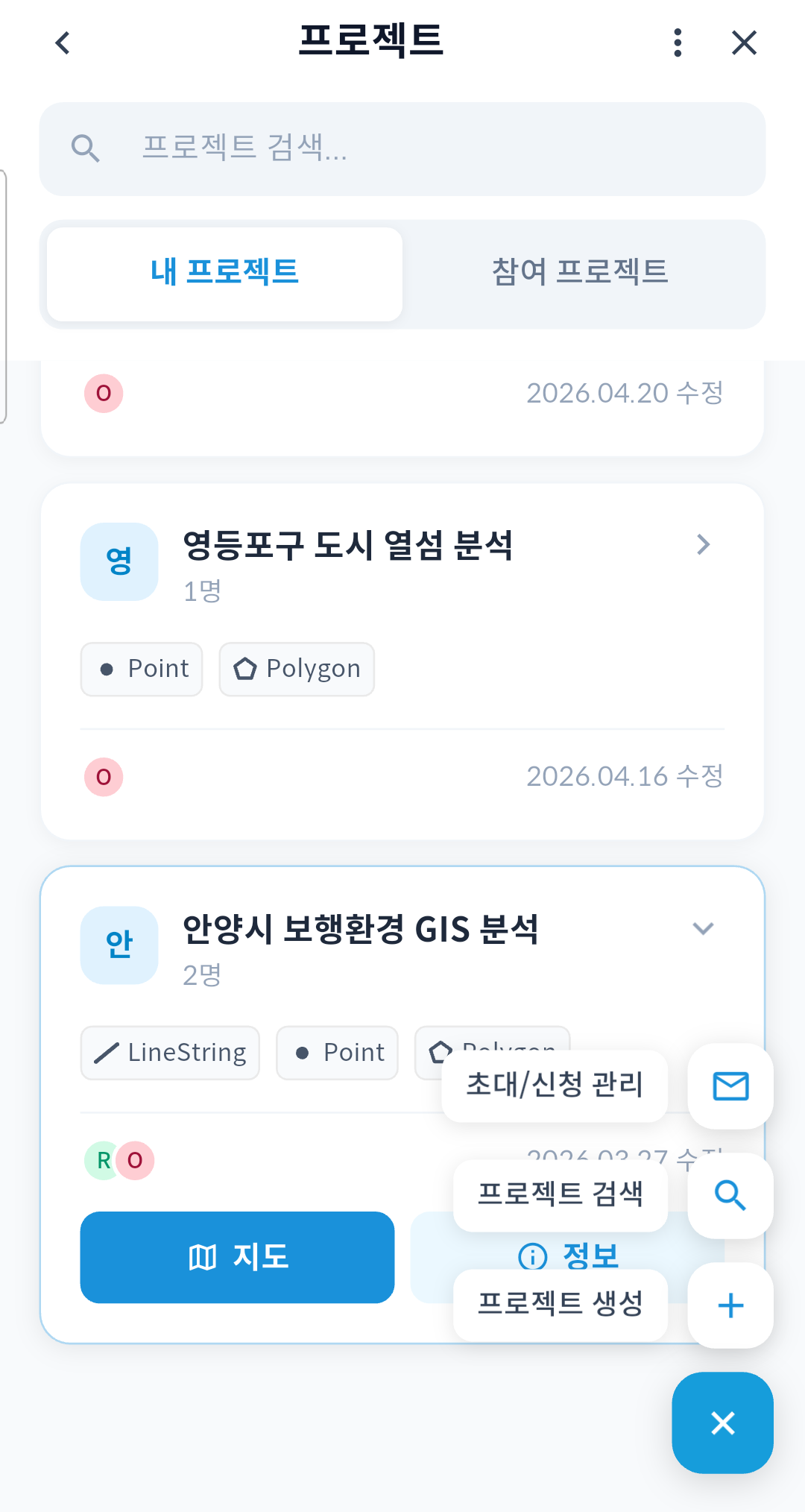805x1512 pixels.
Task: Select the Point geometry tag on 영등포구 project
Action: pyautogui.click(x=141, y=669)
